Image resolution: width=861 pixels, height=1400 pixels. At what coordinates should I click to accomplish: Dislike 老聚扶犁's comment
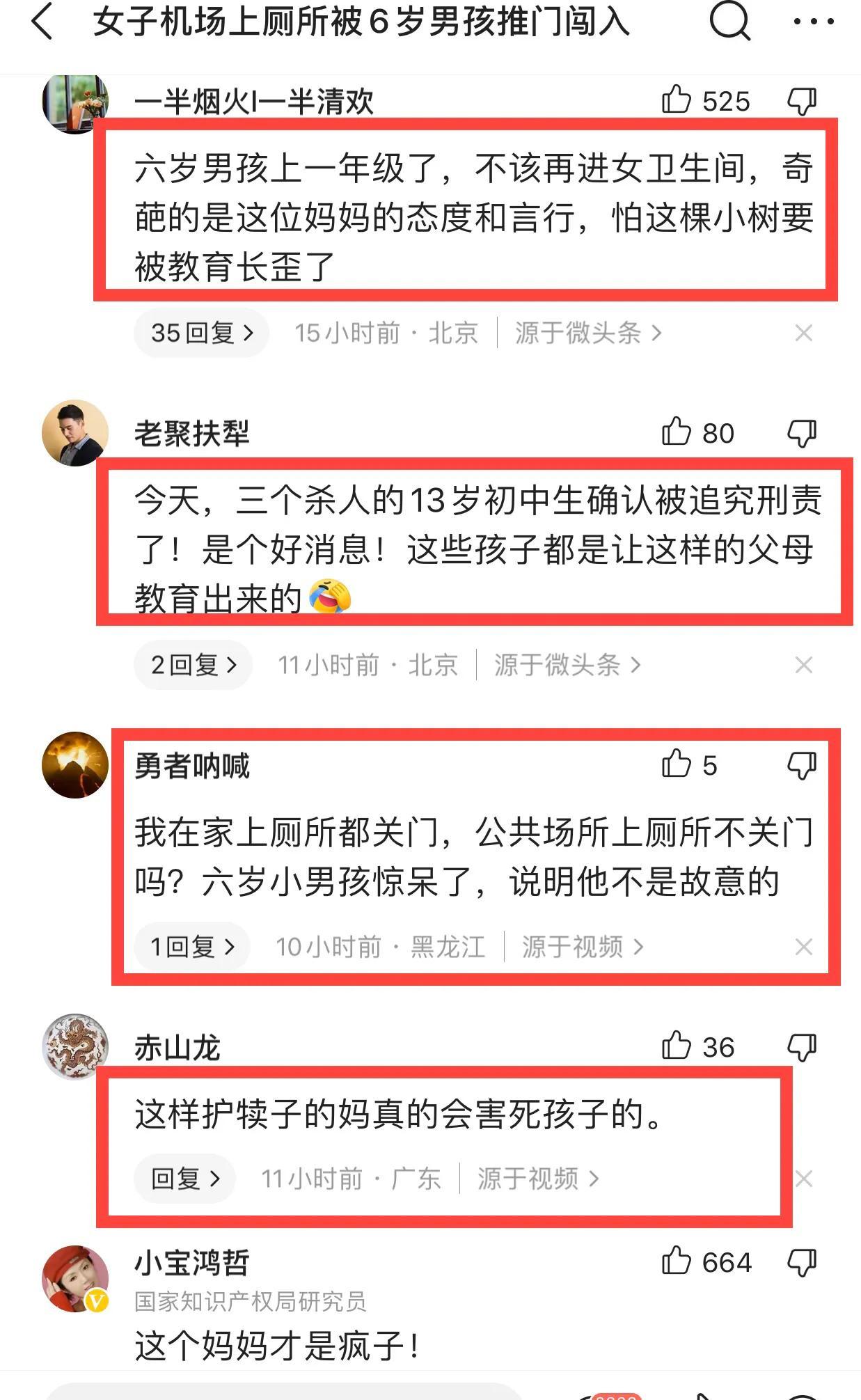pos(802,434)
